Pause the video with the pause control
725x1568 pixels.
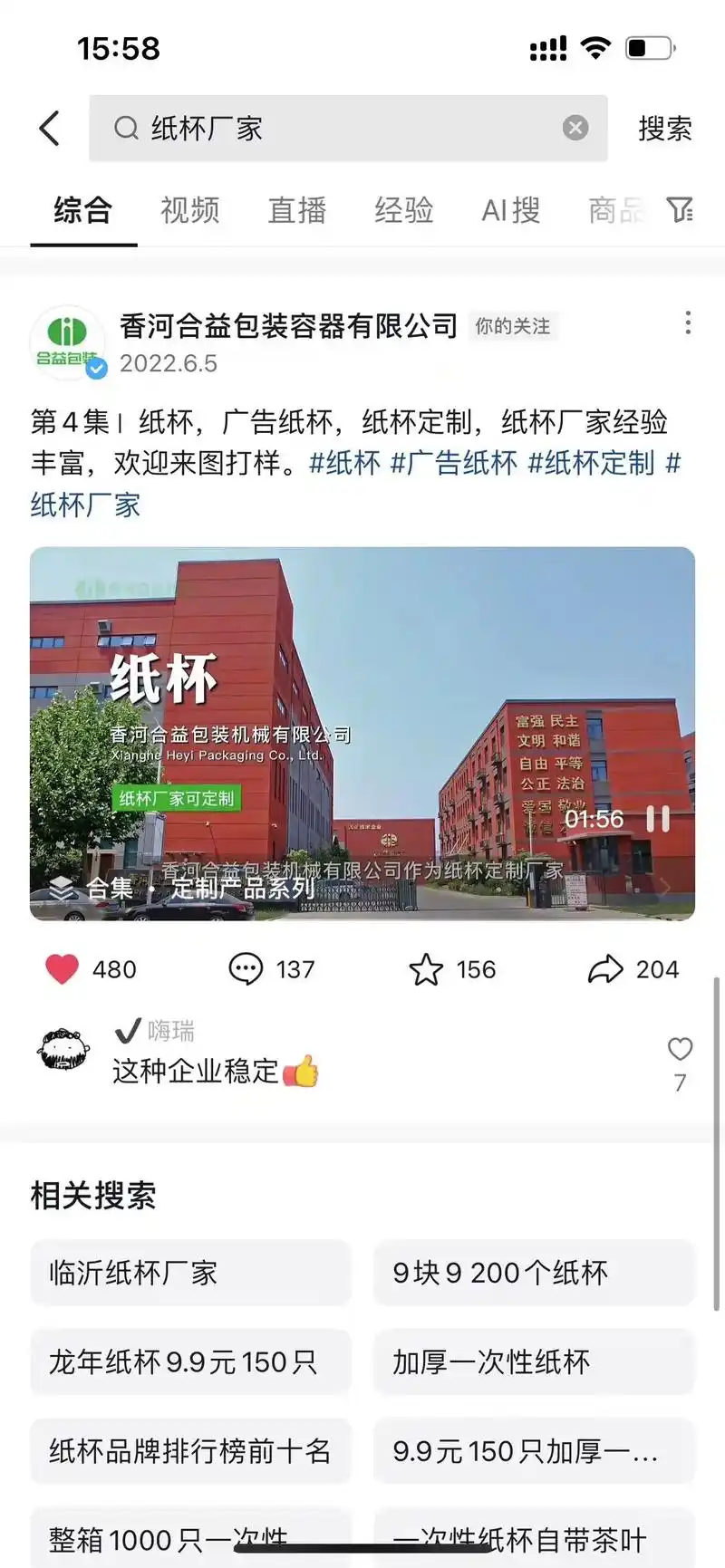[656, 820]
